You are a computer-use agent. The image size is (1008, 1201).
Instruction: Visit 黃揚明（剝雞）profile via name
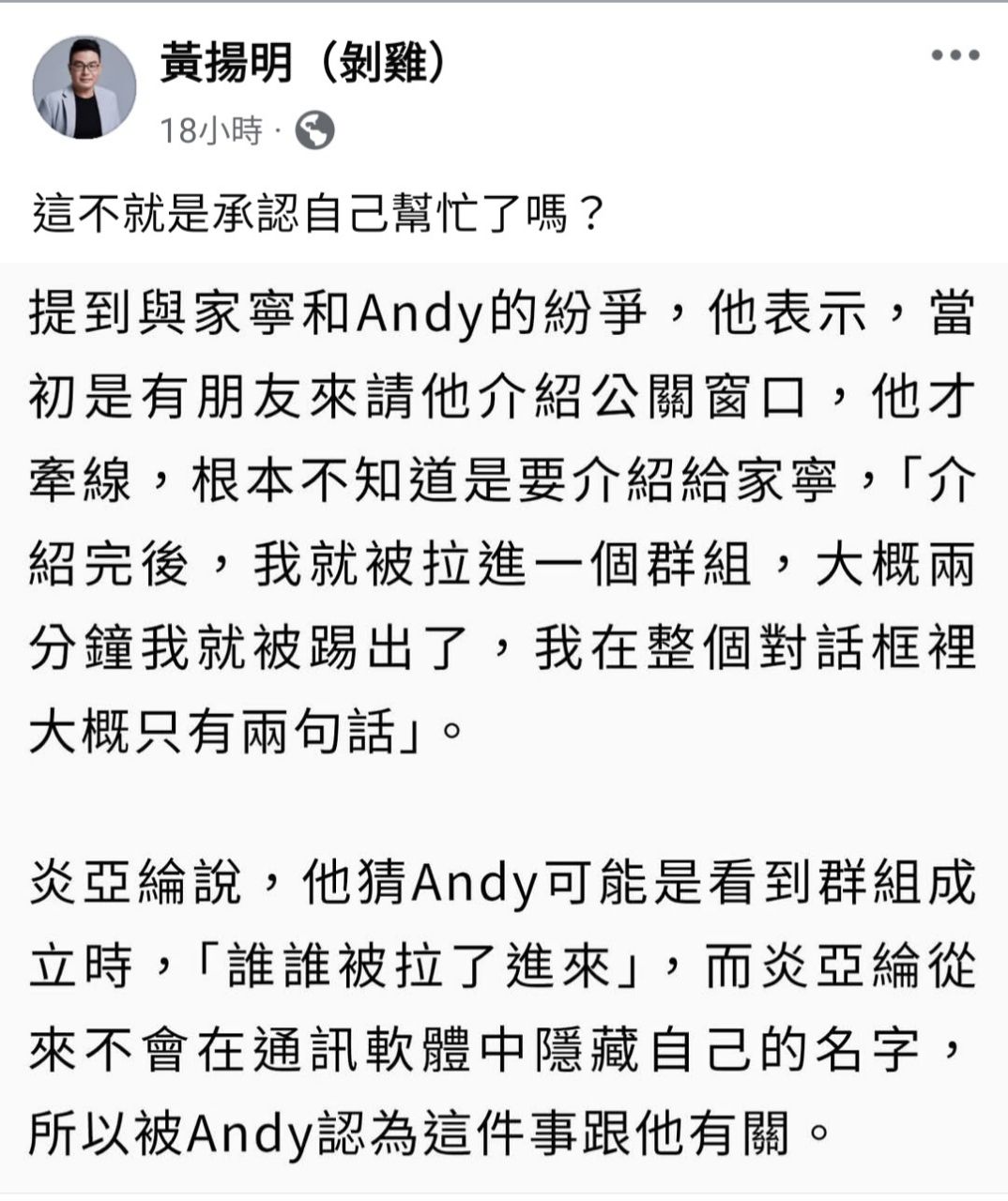coord(302,64)
